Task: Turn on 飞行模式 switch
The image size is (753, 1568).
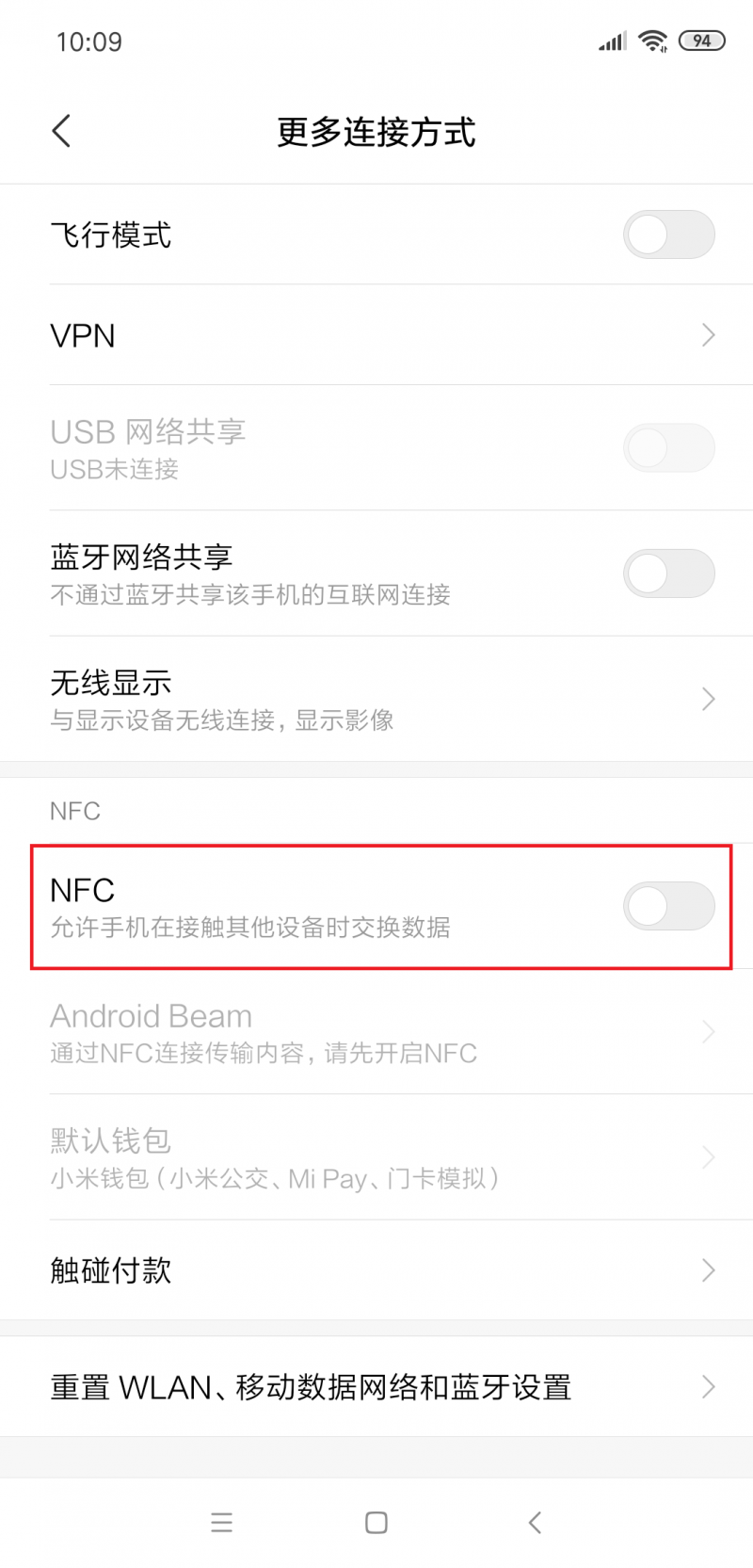Action: coord(668,234)
